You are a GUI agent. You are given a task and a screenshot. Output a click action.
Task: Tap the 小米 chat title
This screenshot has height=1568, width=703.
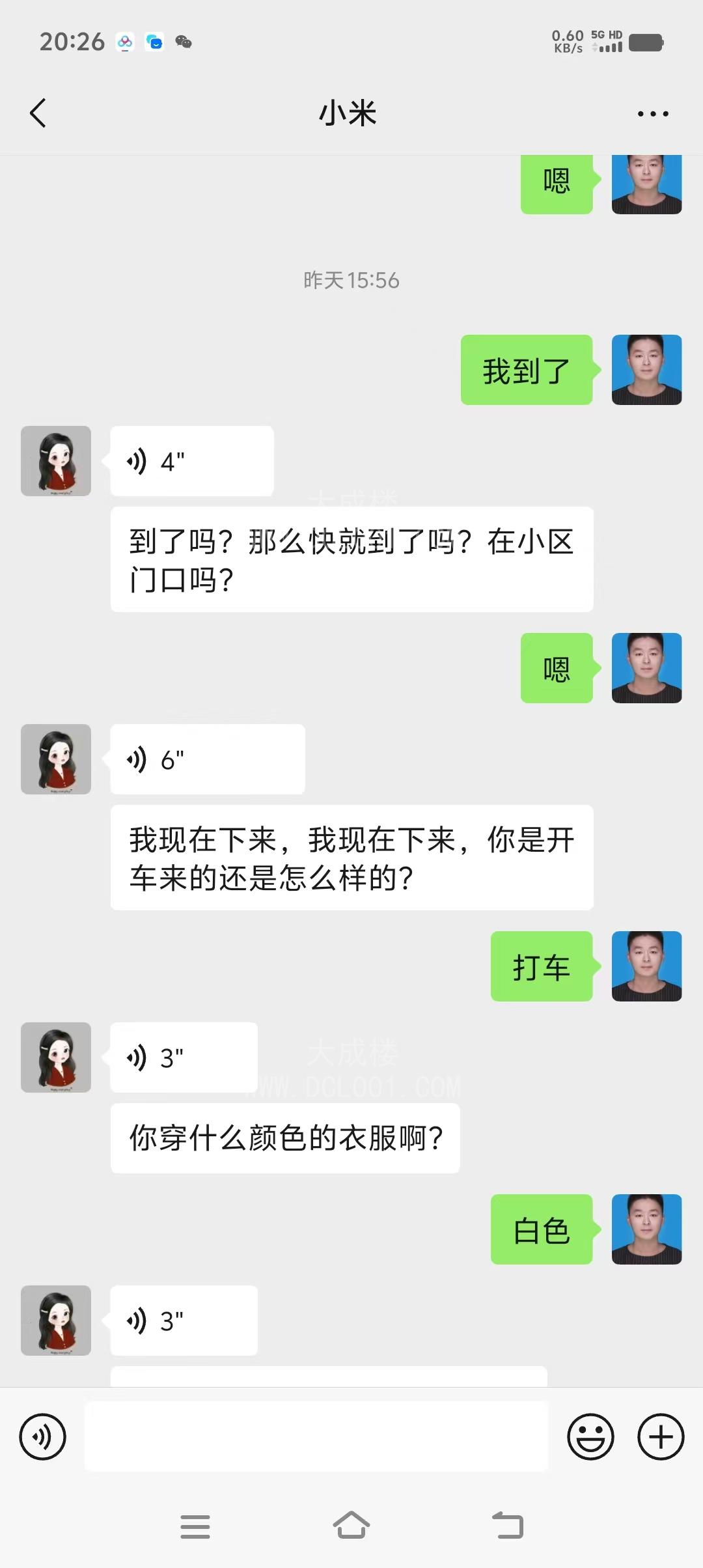point(350,113)
